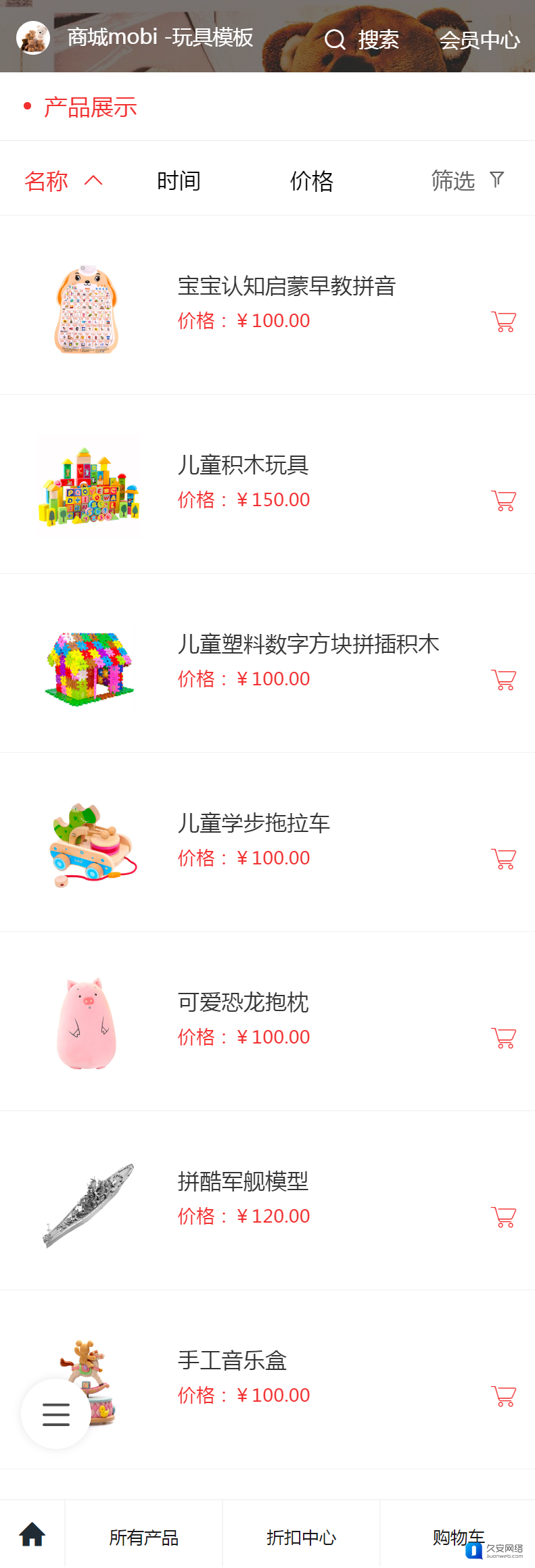Screen dimensions: 535x1568
Task: Sort products by 价格
Action: pyautogui.click(x=312, y=181)
